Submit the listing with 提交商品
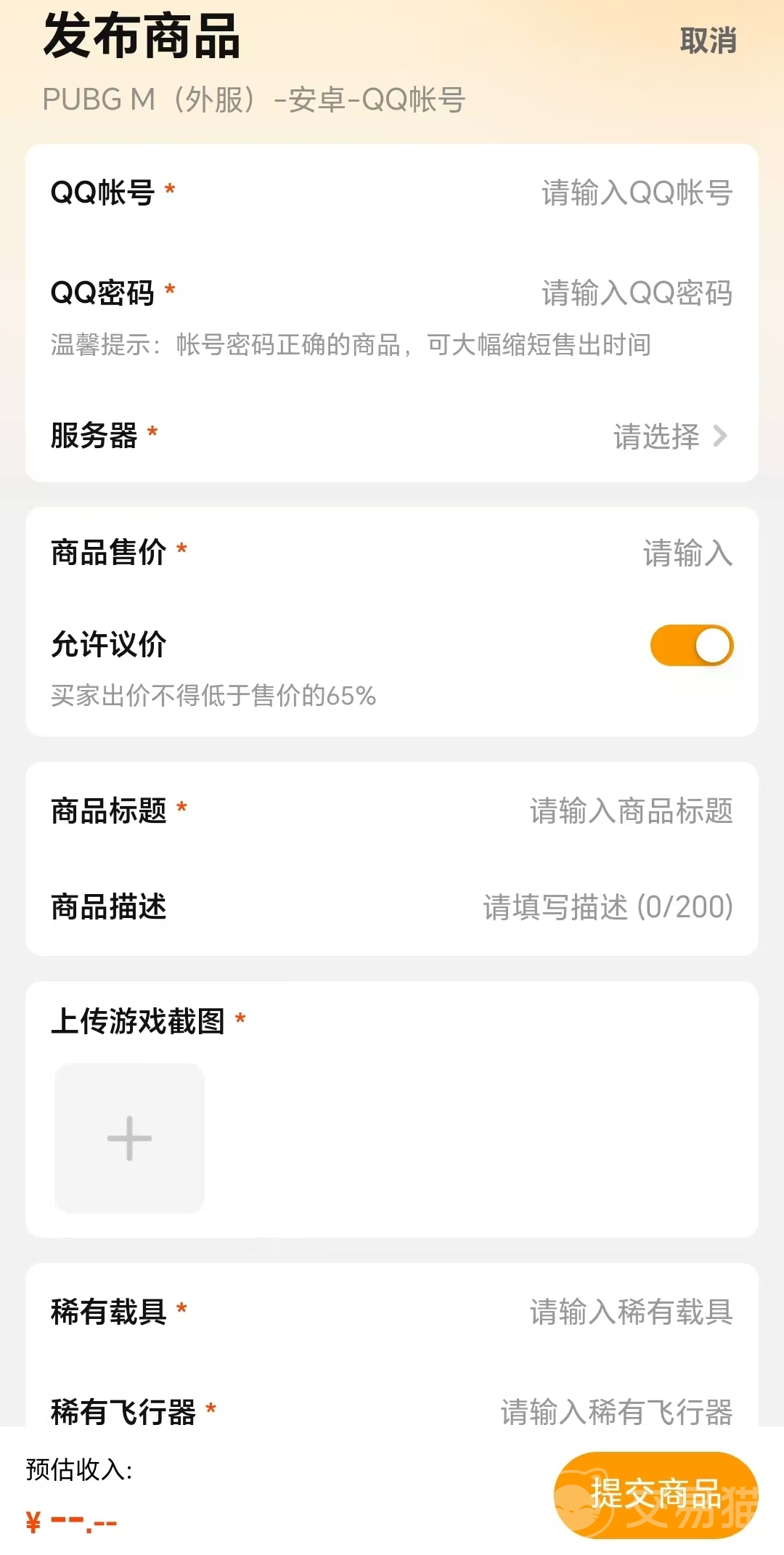The width and height of the screenshot is (784, 1555). (x=656, y=1494)
